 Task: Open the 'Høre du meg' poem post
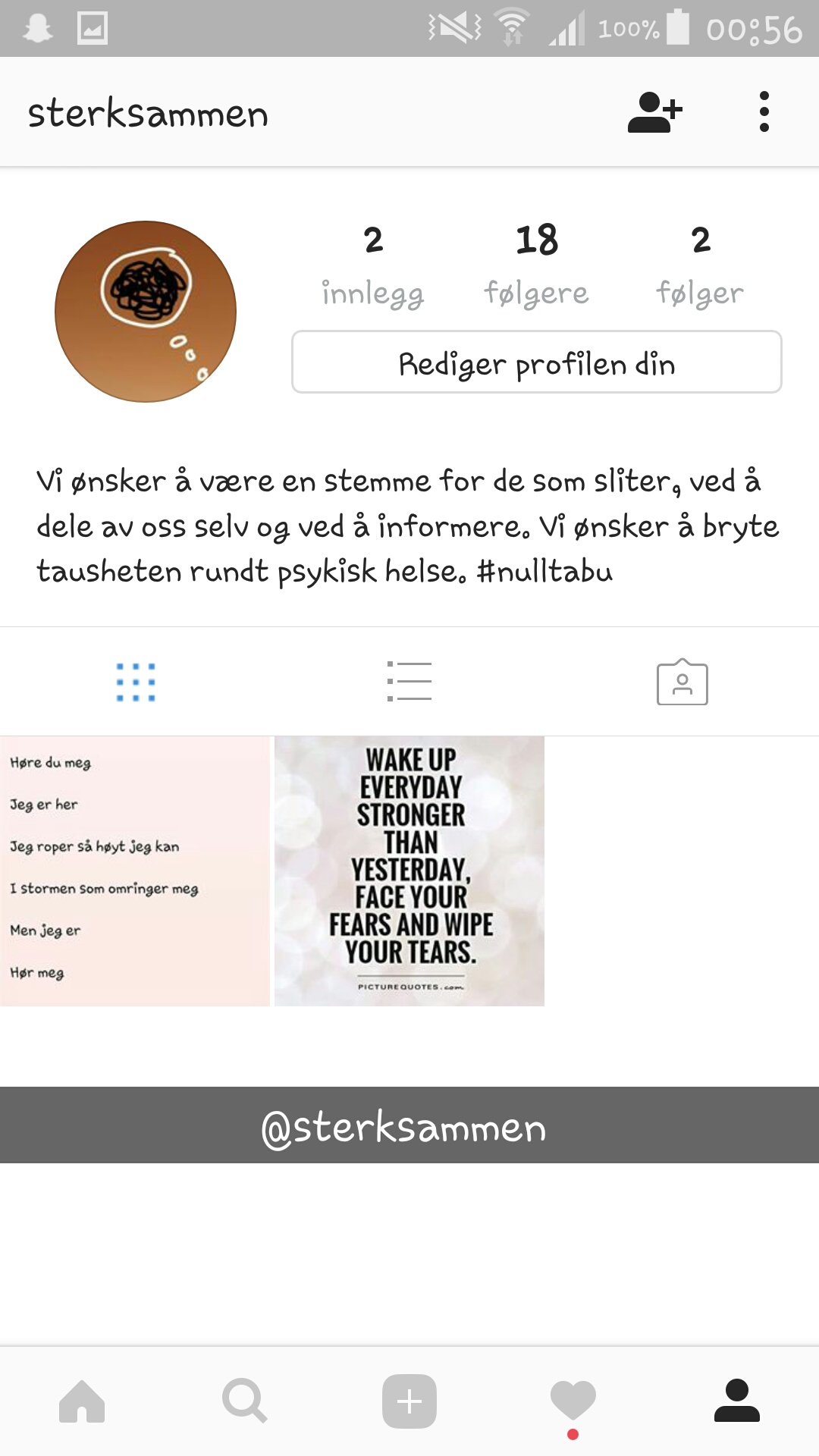click(135, 871)
